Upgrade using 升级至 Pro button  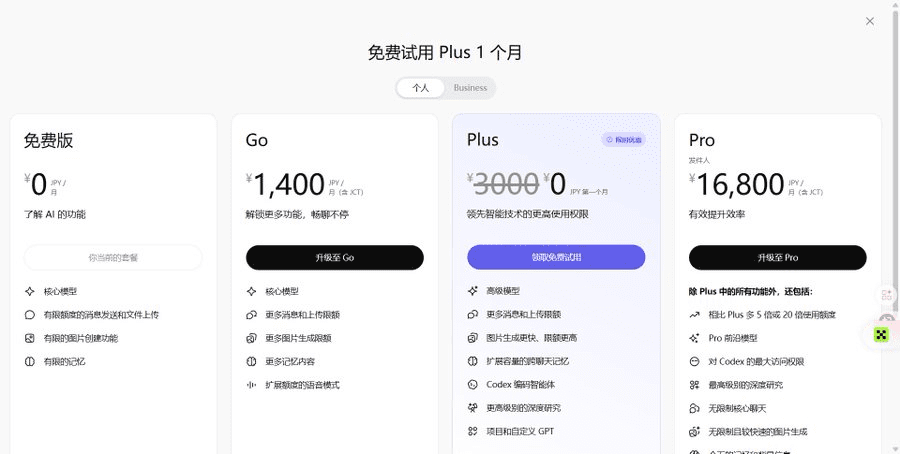point(777,257)
